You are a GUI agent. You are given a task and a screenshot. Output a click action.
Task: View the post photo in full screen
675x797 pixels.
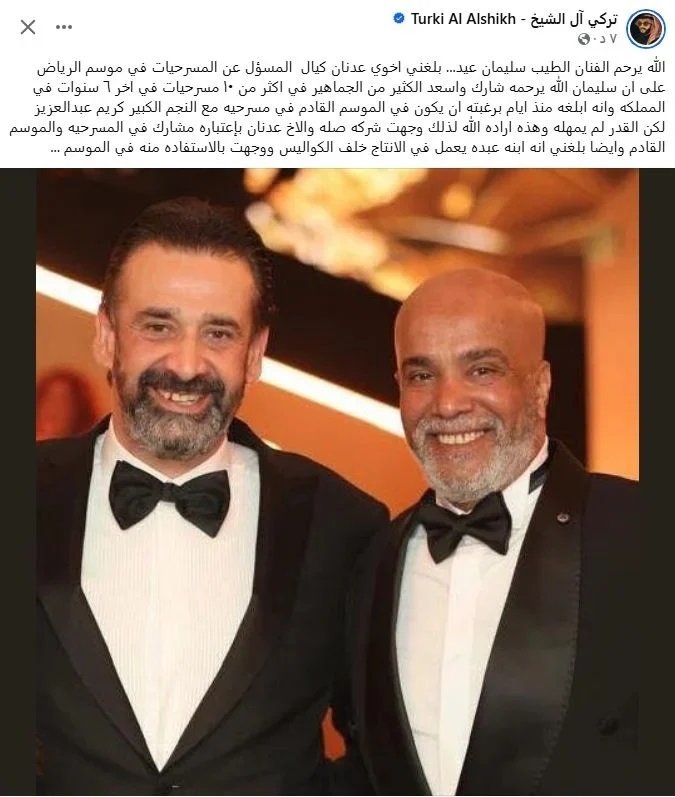tap(337, 480)
